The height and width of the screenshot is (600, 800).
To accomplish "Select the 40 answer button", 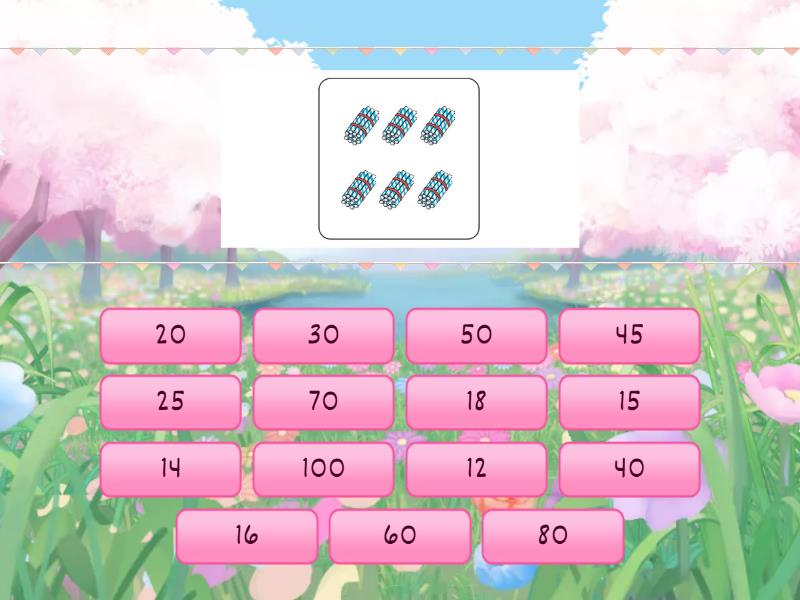I will (629, 469).
